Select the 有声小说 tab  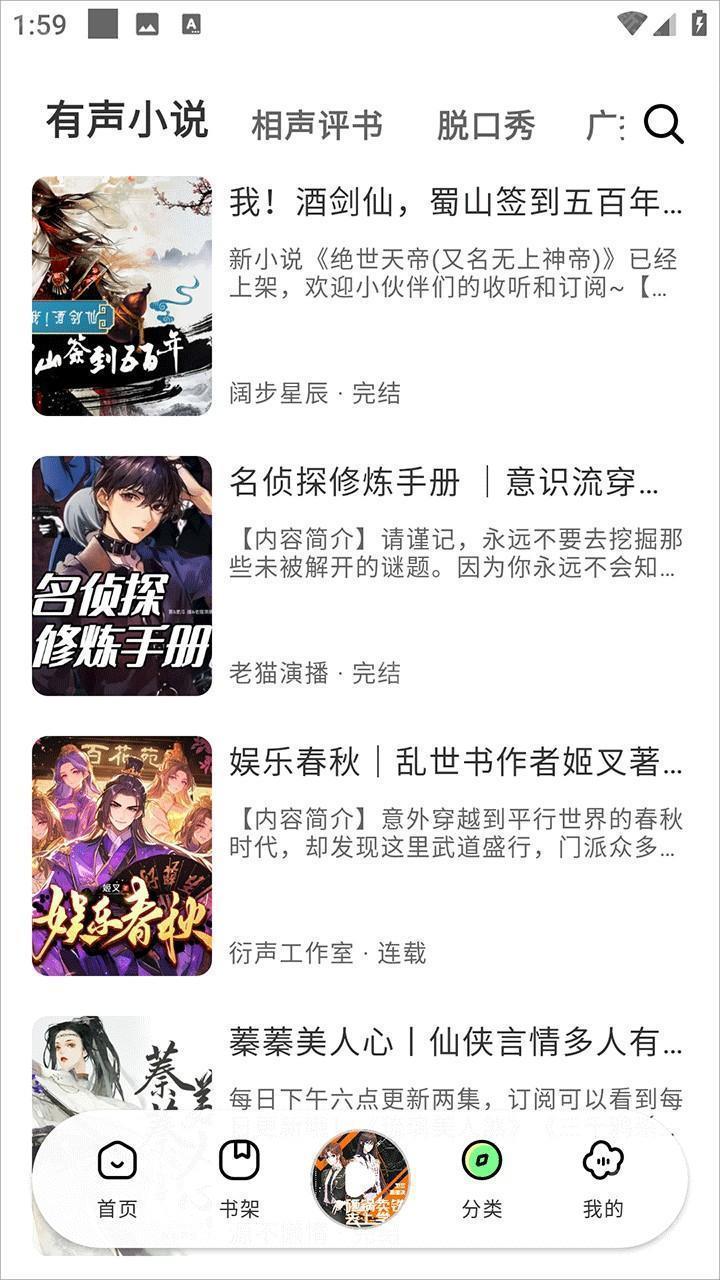pyautogui.click(x=127, y=121)
